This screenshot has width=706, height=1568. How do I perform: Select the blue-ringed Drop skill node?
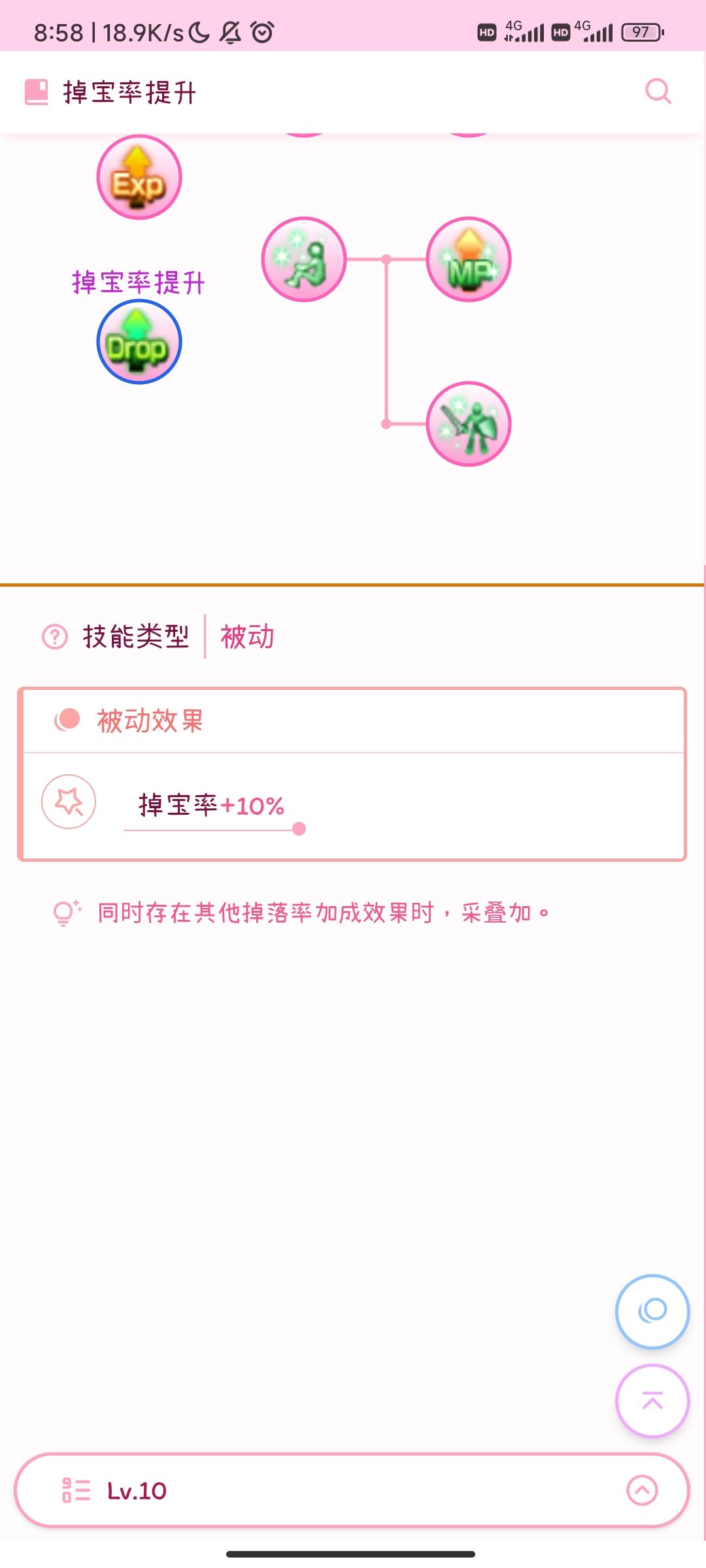point(139,342)
